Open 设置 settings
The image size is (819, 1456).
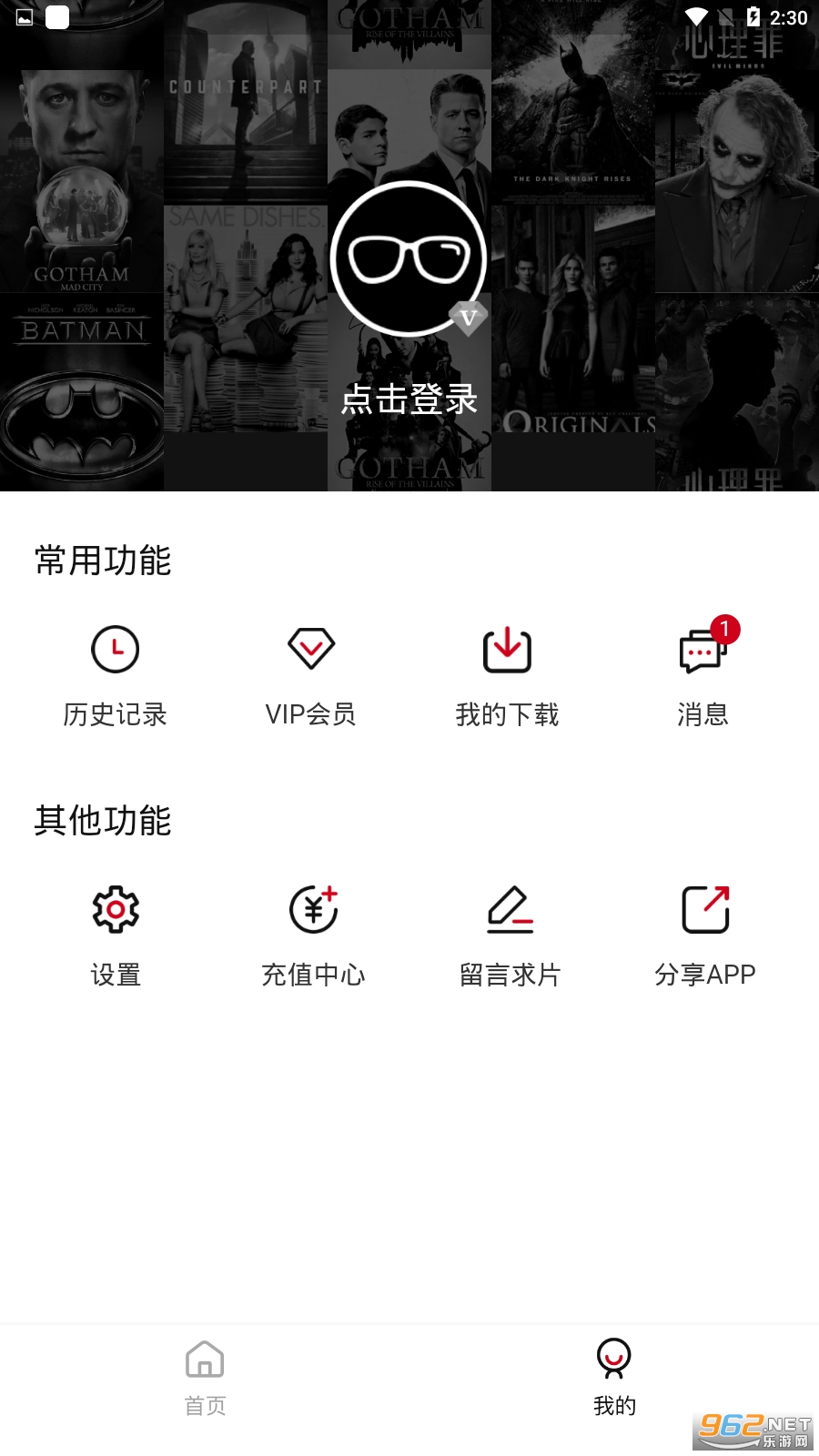click(x=116, y=935)
